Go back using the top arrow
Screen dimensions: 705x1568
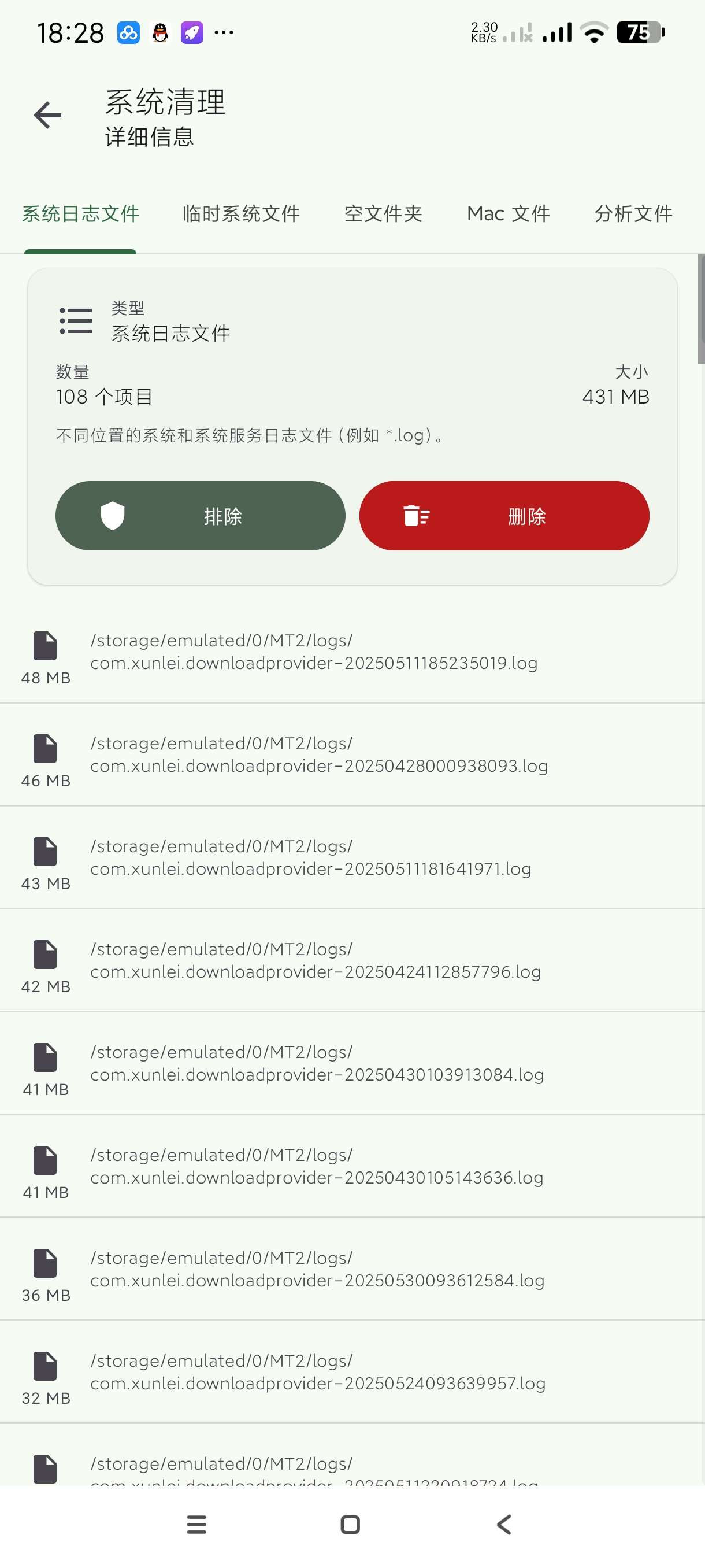click(x=47, y=115)
